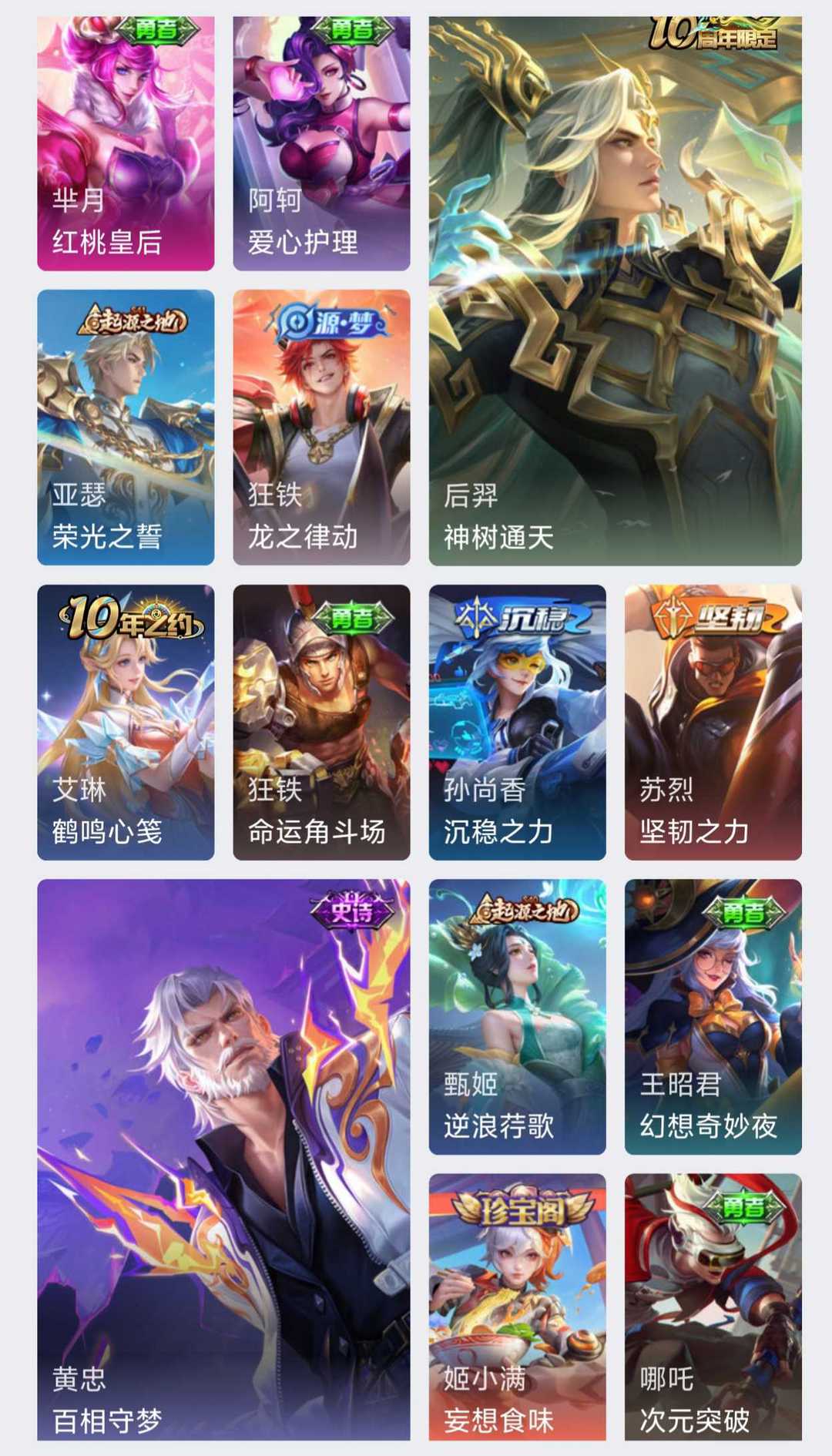Select the 阿轲 爱心护理 skin tile
The image size is (832, 1456).
321,144
